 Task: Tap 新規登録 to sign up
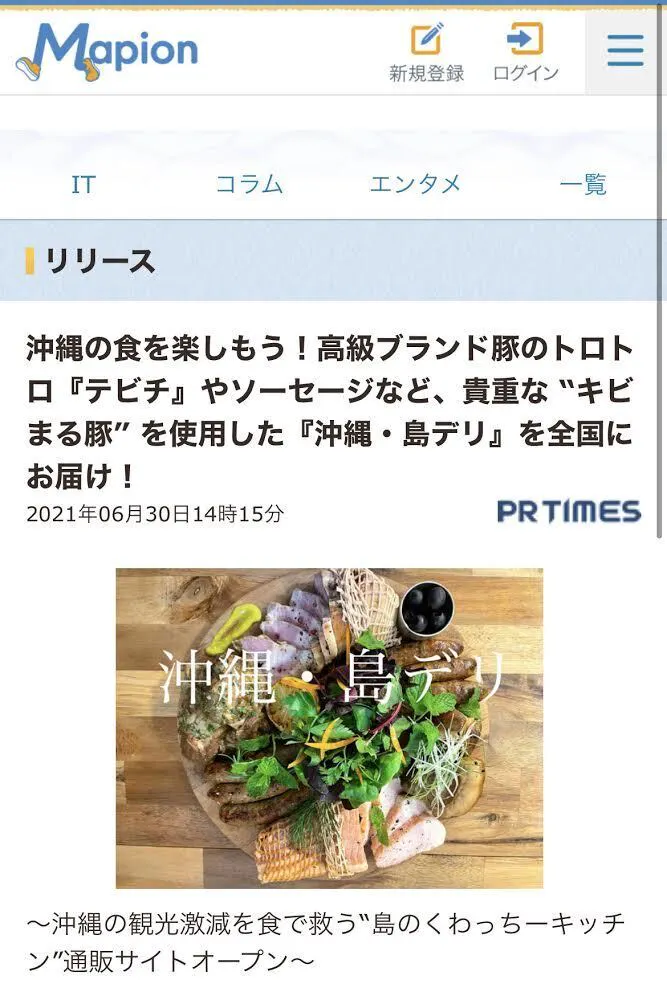426,53
